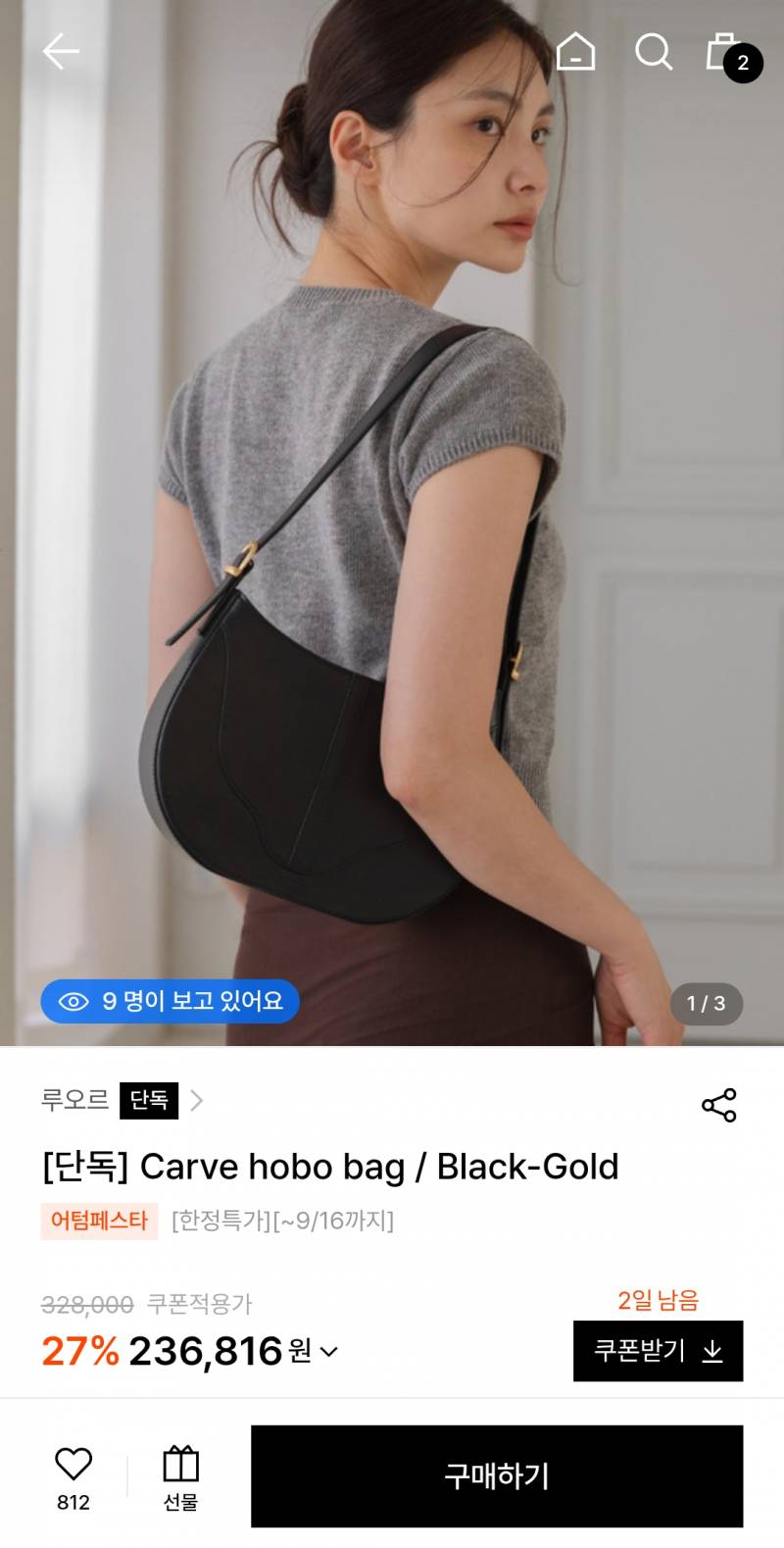Go back with the arrow icon
The height and width of the screenshot is (1548, 784).
61,51
